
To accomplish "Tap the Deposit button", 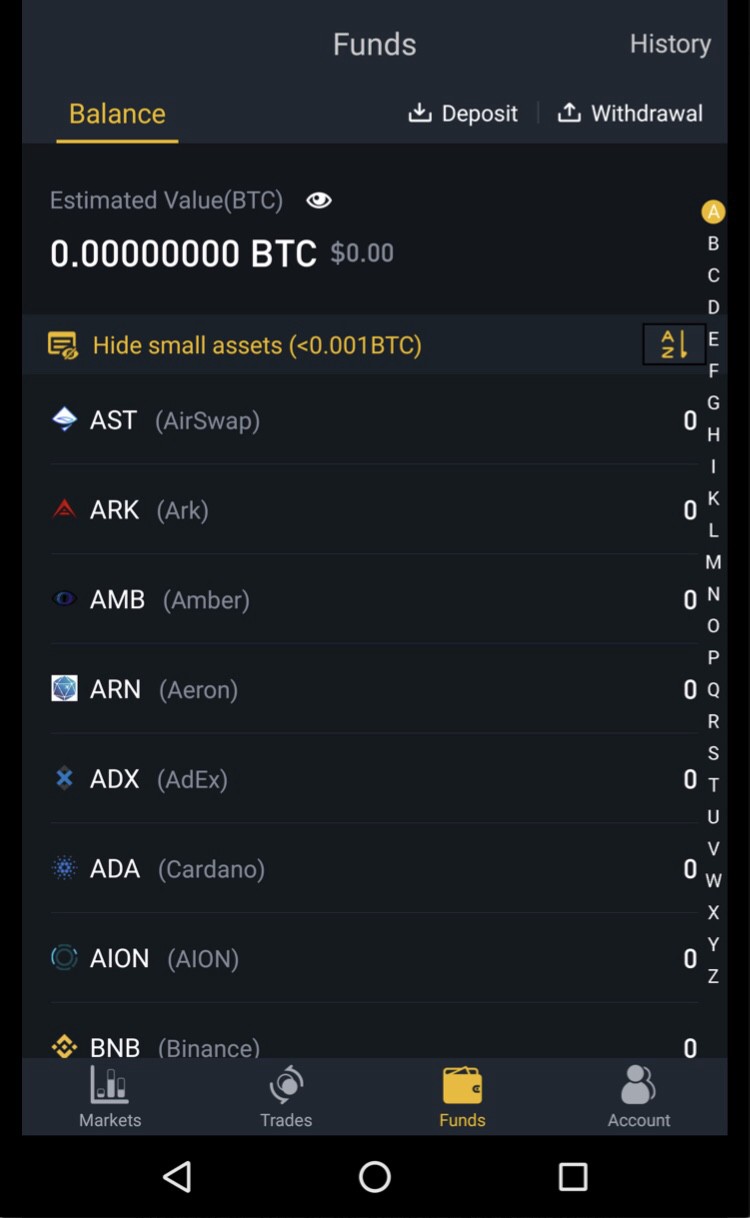I will pos(463,113).
